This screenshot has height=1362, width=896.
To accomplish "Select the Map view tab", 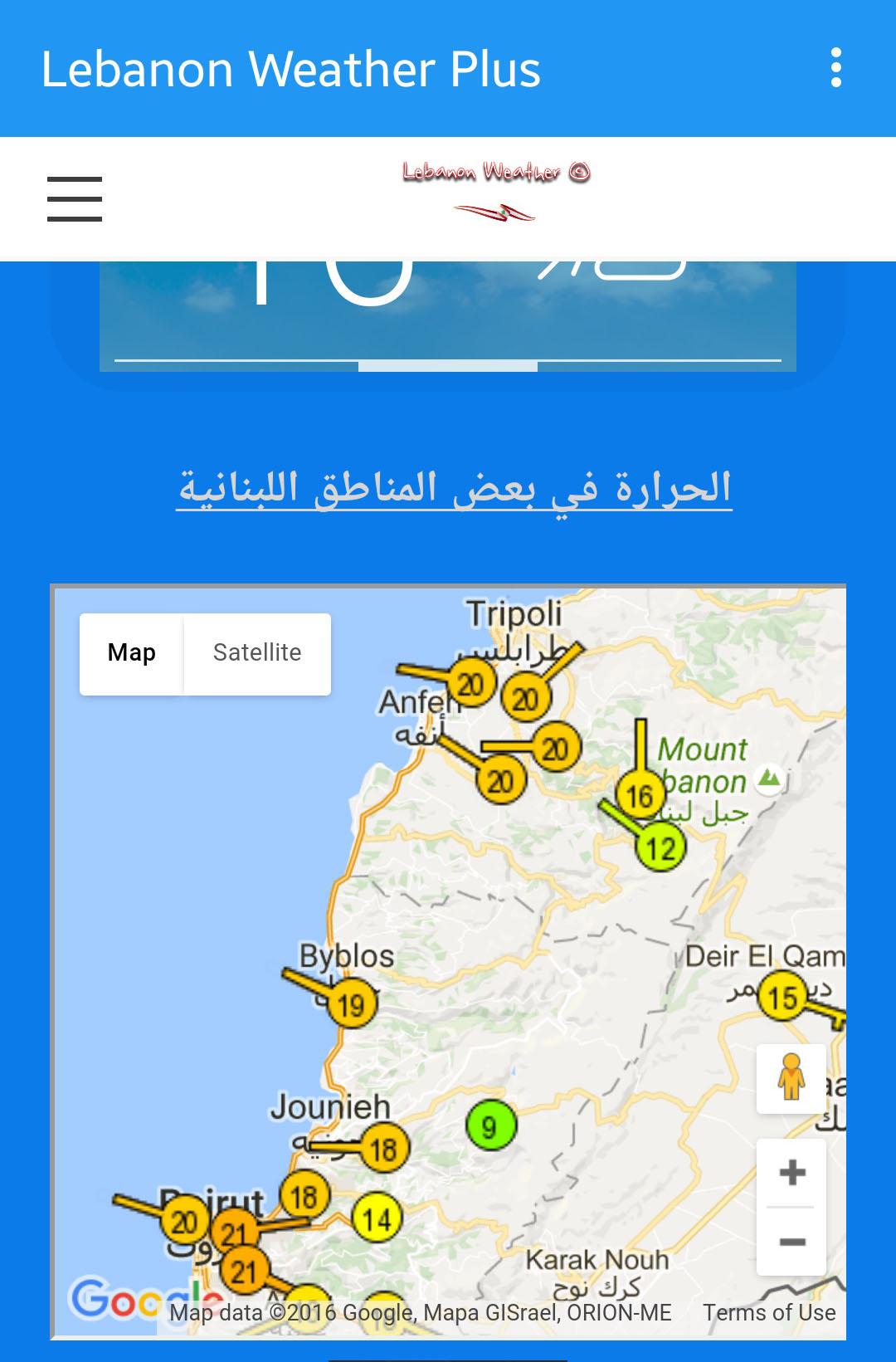I will 131,653.
